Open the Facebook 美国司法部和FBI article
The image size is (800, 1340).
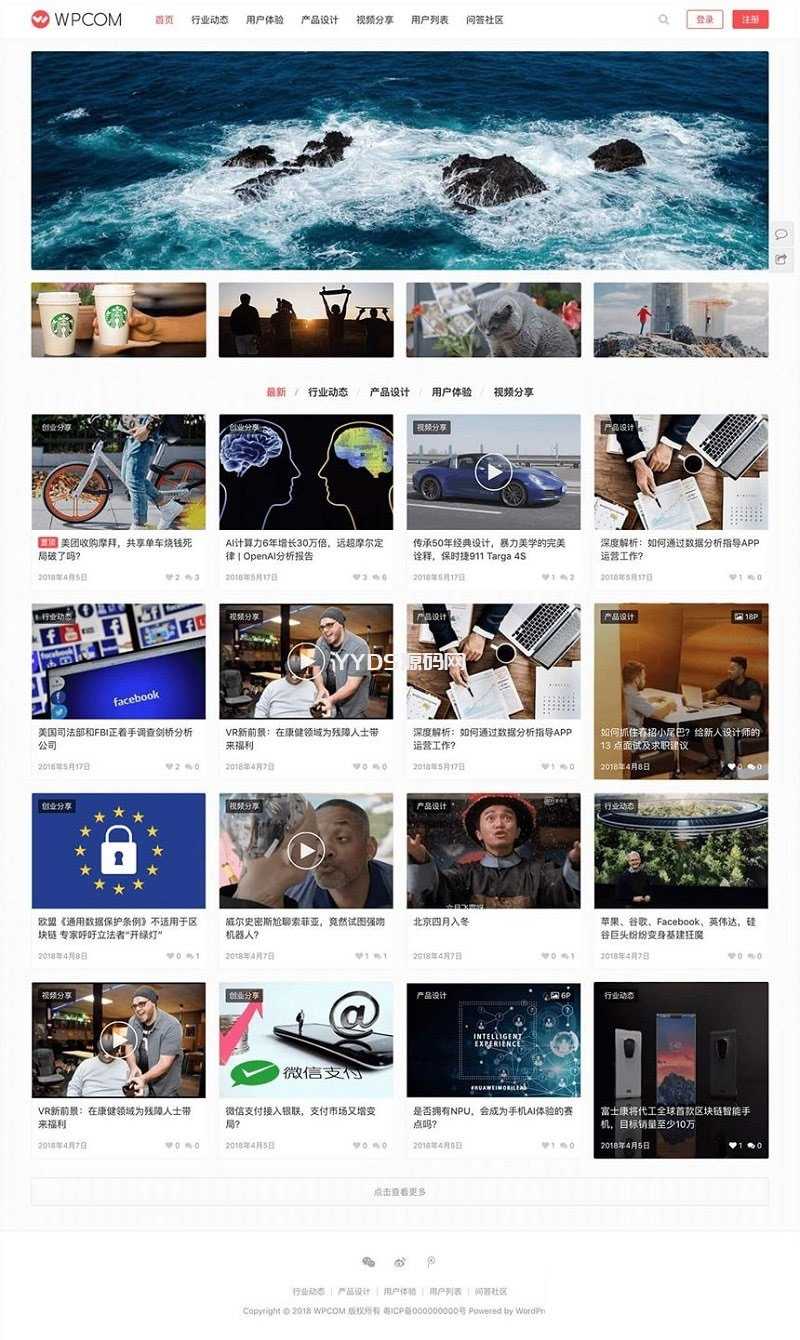[x=118, y=661]
